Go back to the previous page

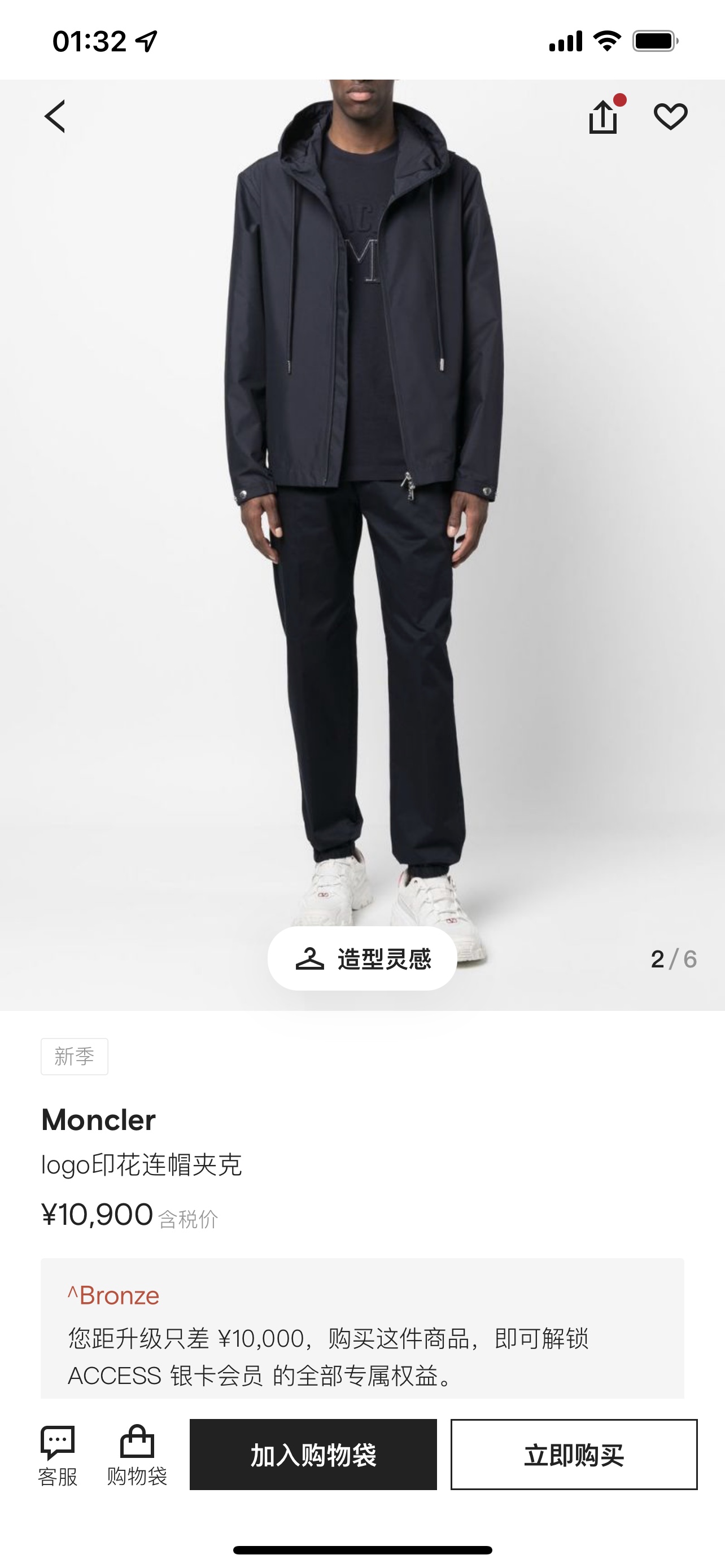pyautogui.click(x=55, y=116)
